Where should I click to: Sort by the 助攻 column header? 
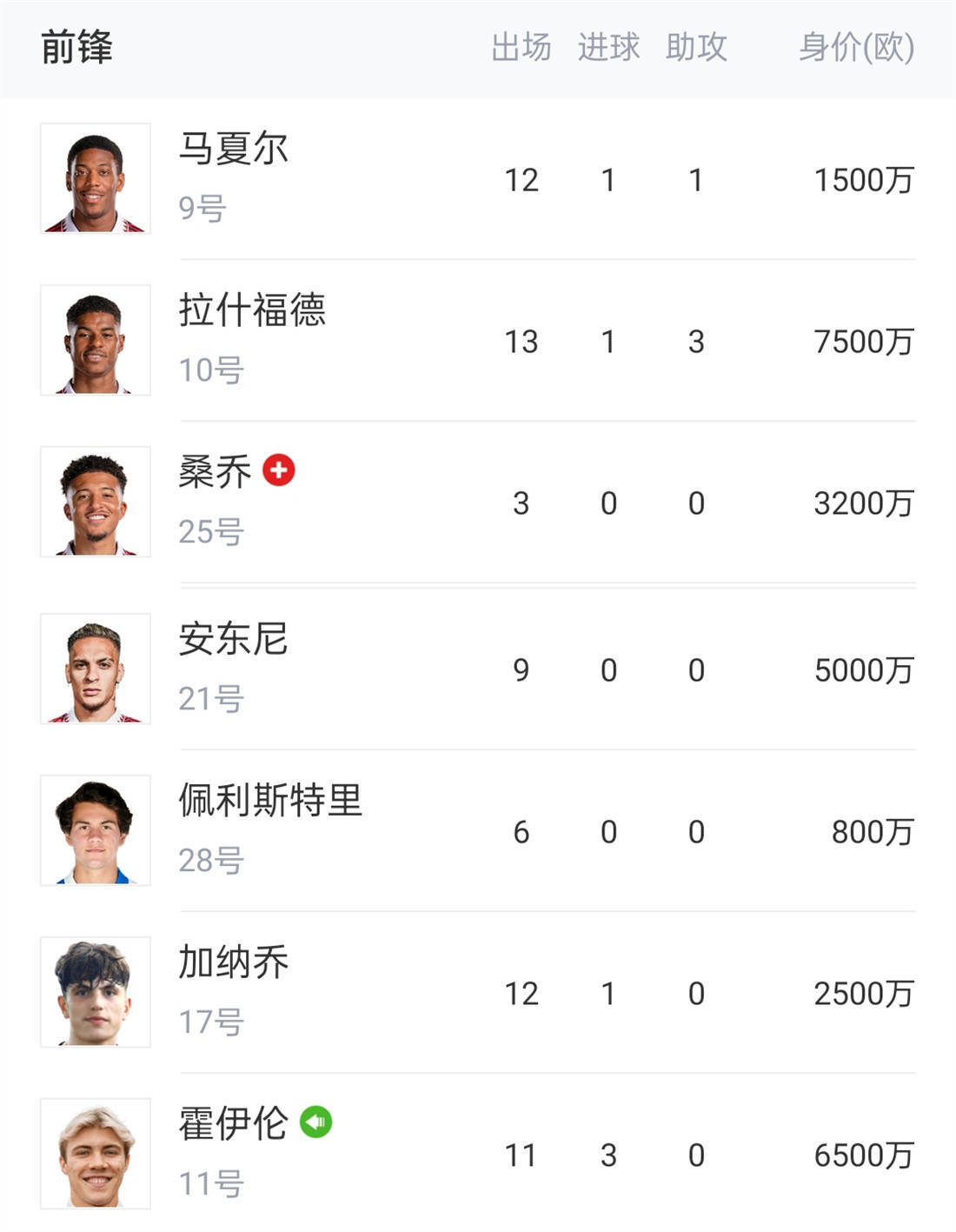point(695,50)
